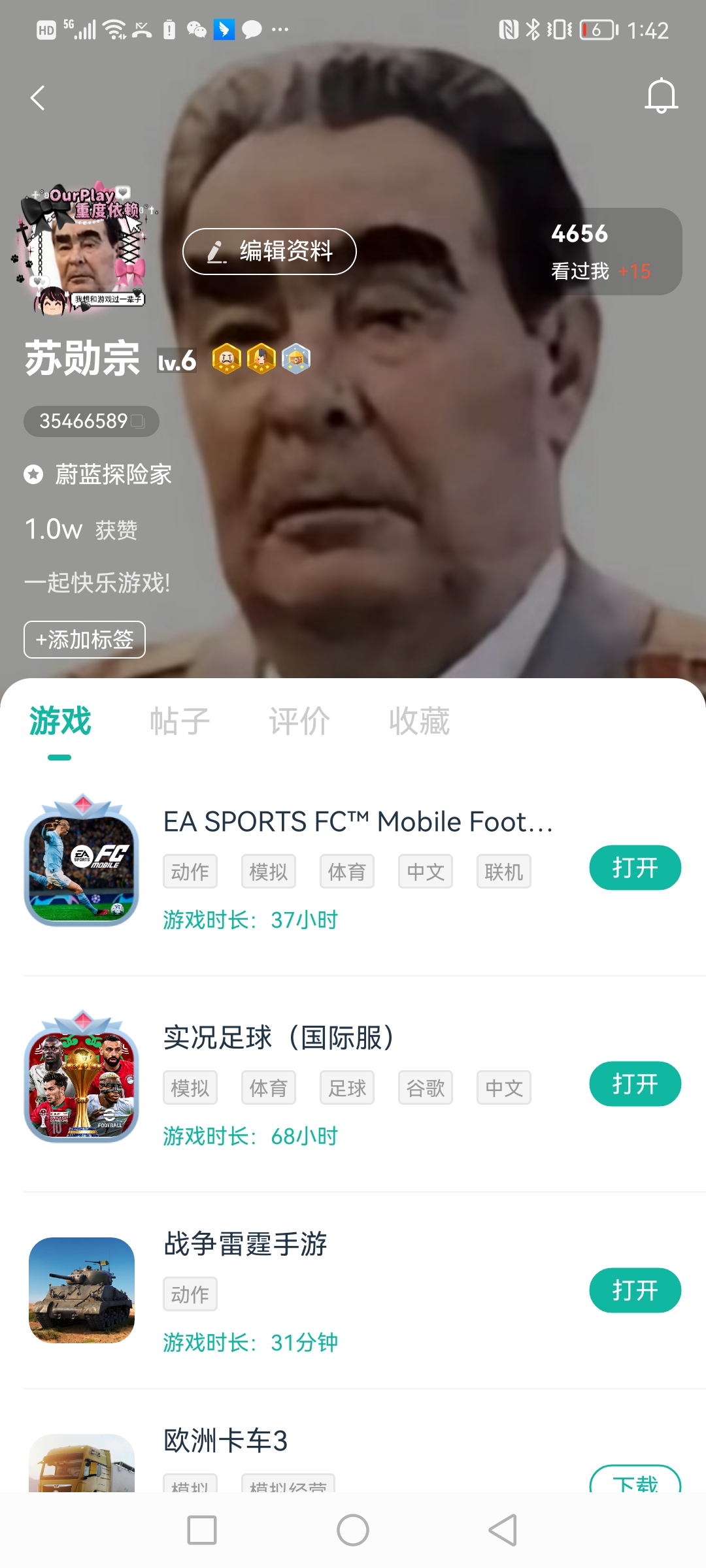Tap 打开 to launch EA SPORTS FC Mobile
Image resolution: width=706 pixels, height=1568 pixels.
click(635, 868)
